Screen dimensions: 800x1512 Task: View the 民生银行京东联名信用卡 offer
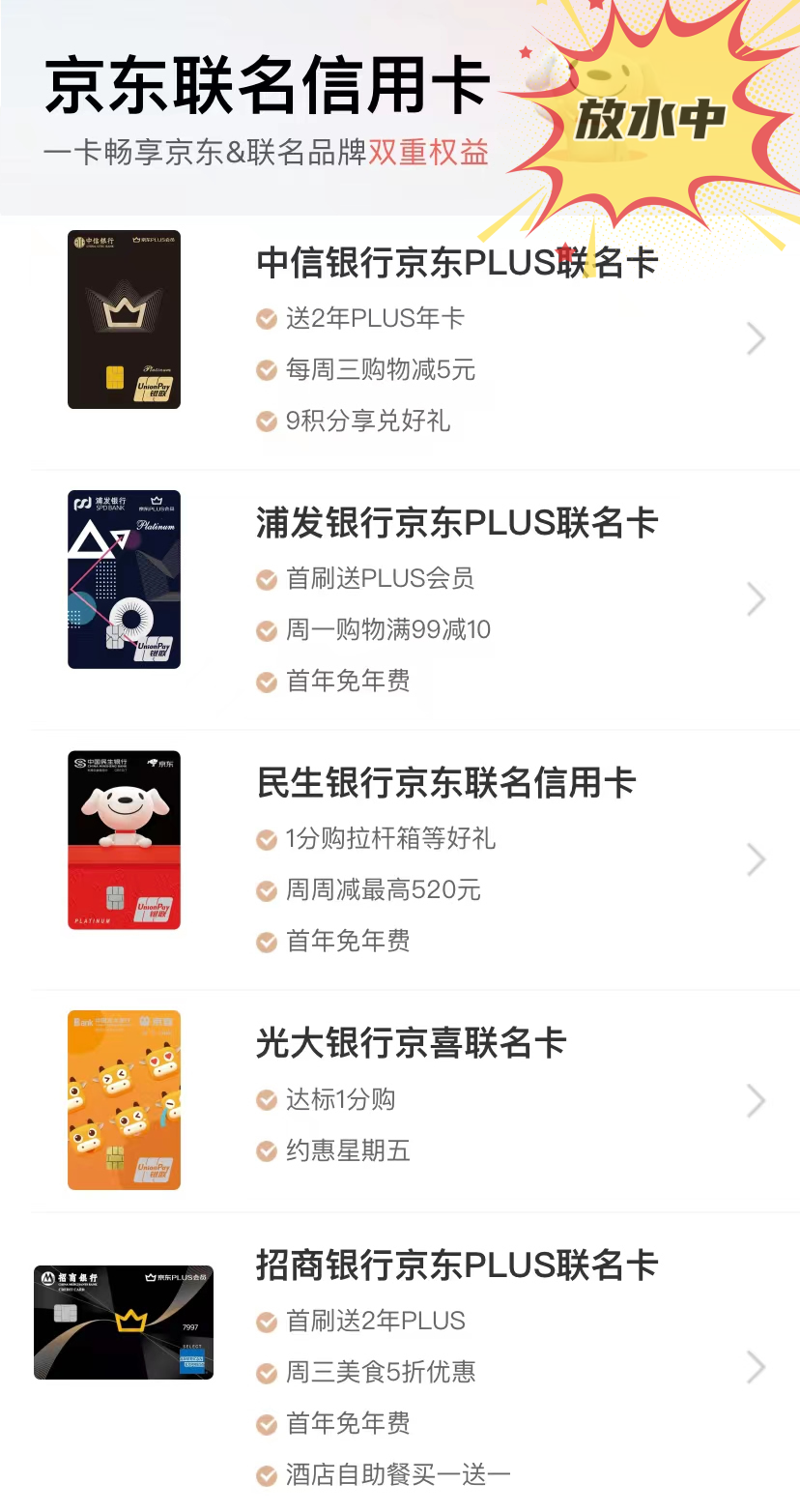click(445, 783)
